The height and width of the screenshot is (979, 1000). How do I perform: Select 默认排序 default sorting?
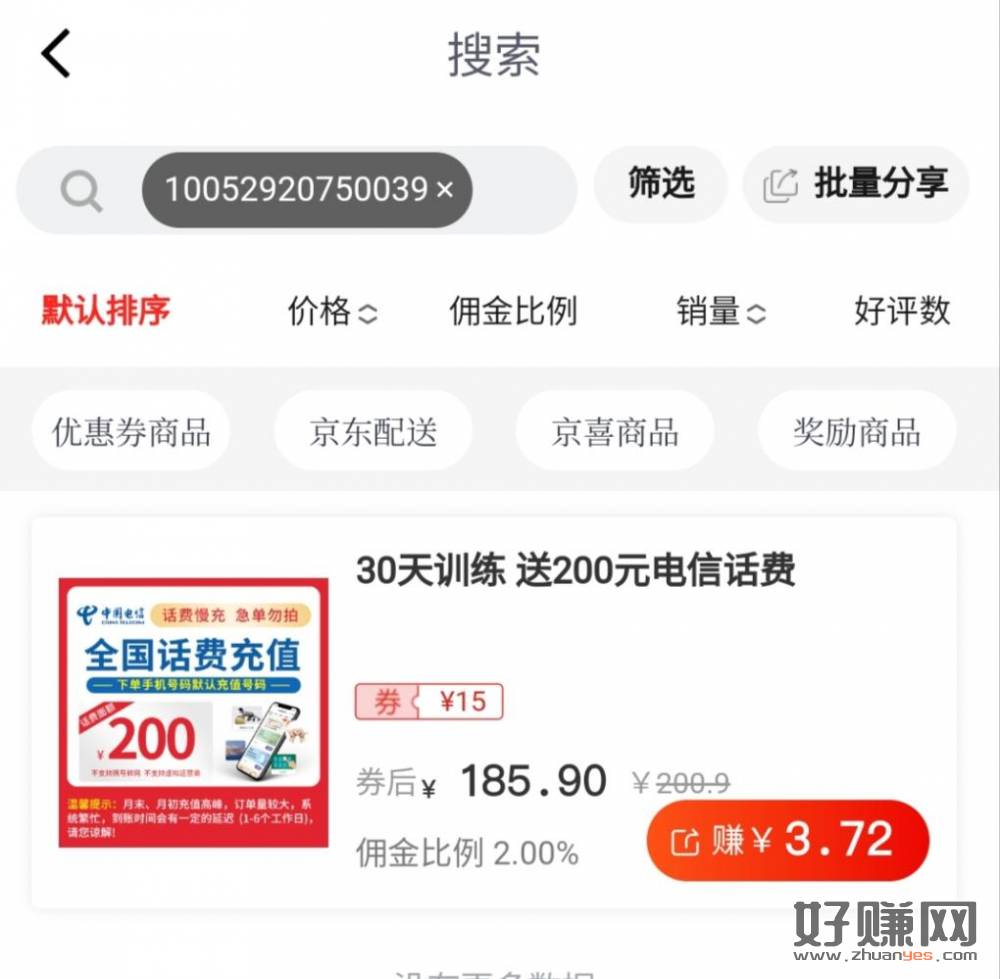click(x=106, y=311)
